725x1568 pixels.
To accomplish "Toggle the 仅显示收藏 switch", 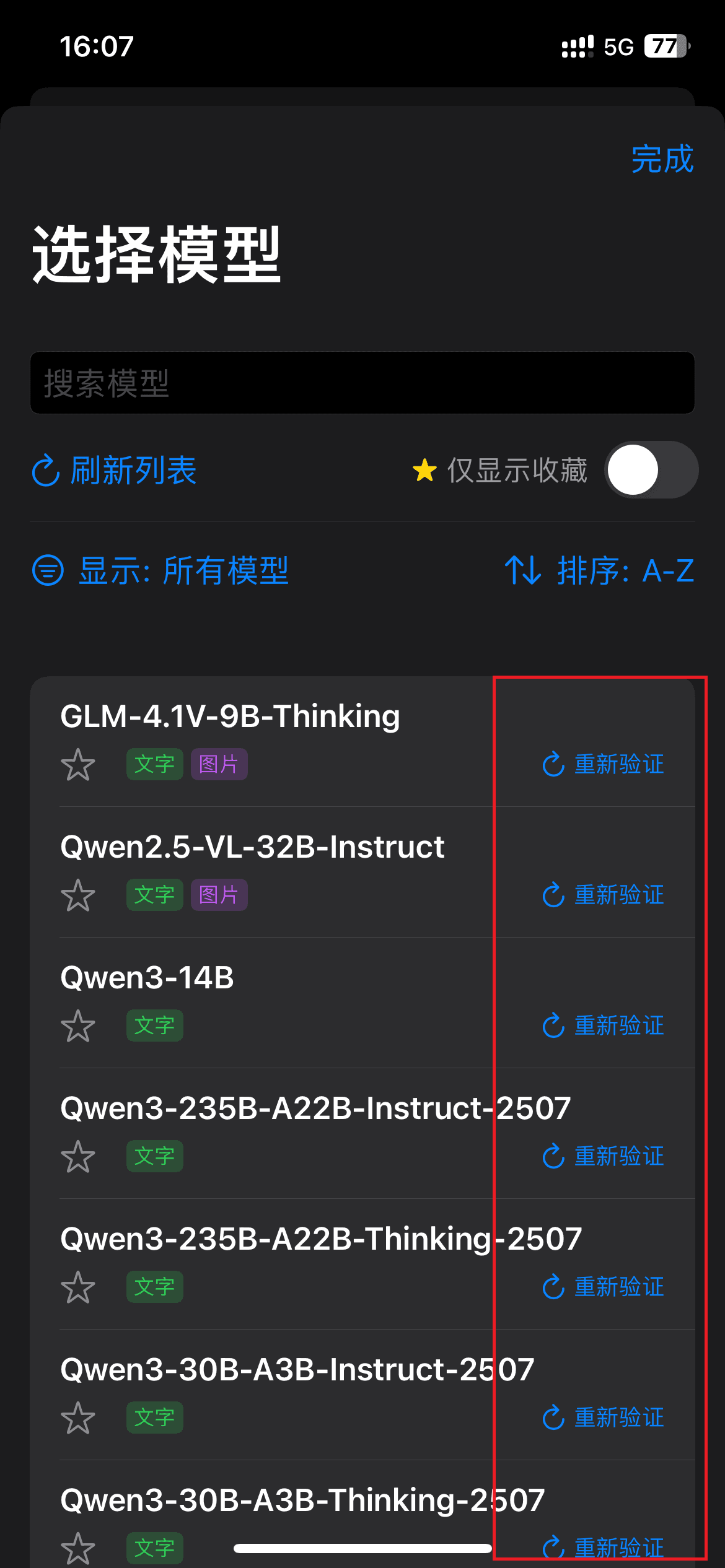I will click(651, 470).
